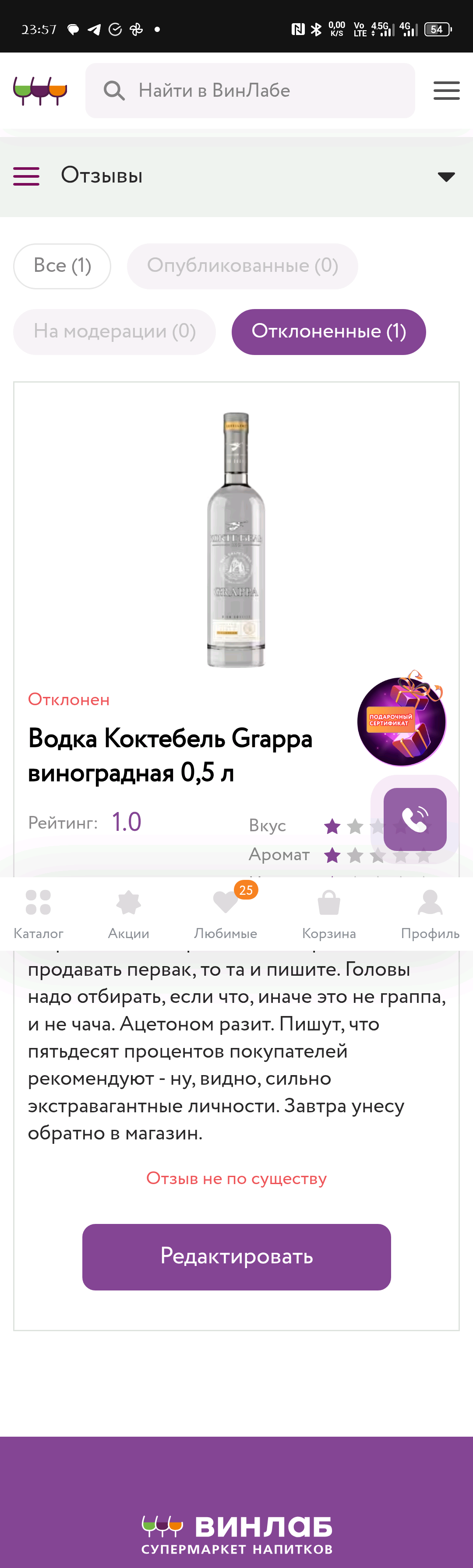Go to Любимые favorites
Viewport: 473px width, 1568px height.
pyautogui.click(x=225, y=913)
